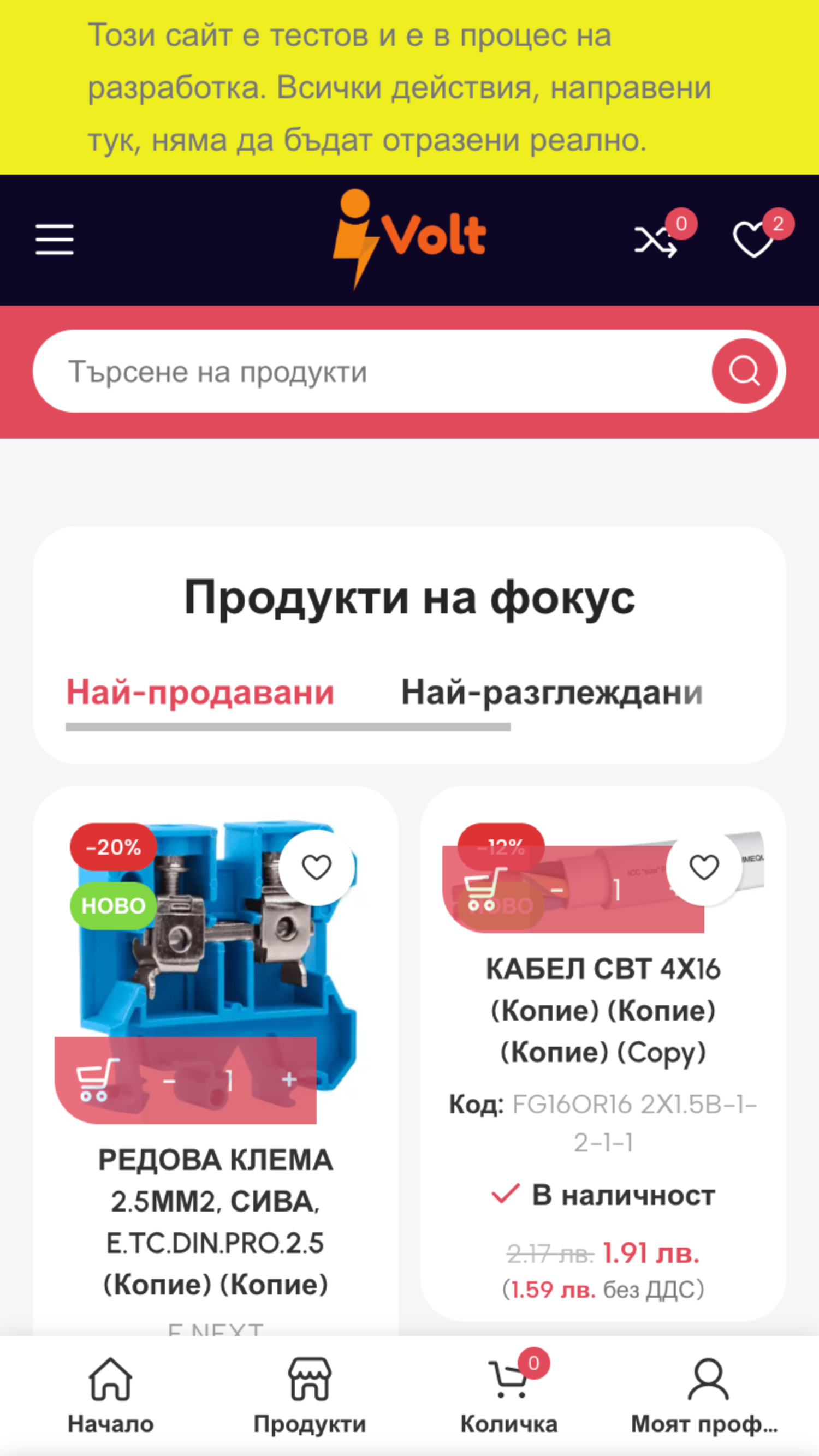The width and height of the screenshot is (819, 1456).
Task: Decrease quantity of РЕДОВА КЛЕМА
Action: pyautogui.click(x=169, y=1081)
